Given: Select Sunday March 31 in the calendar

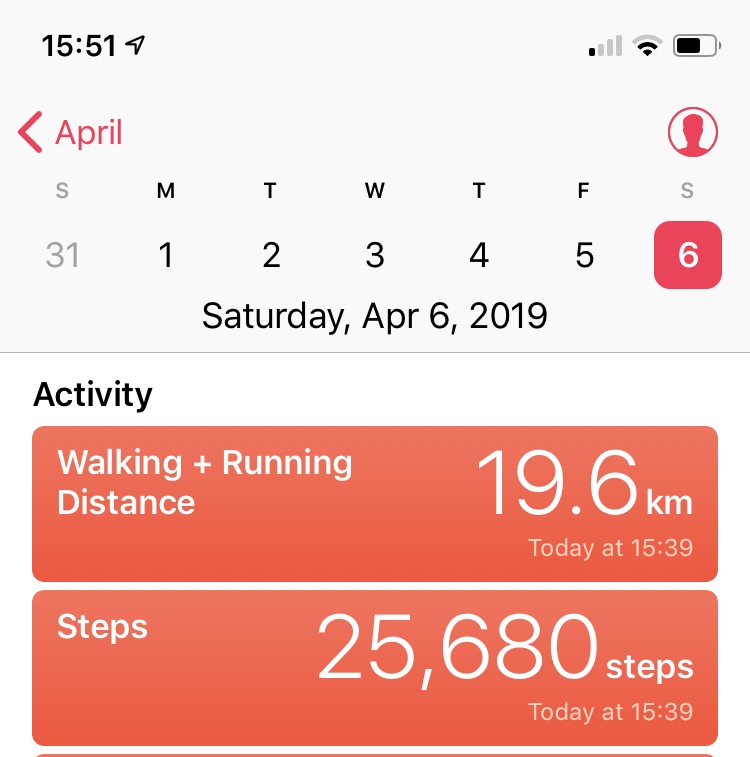Looking at the screenshot, I should [x=62, y=255].
